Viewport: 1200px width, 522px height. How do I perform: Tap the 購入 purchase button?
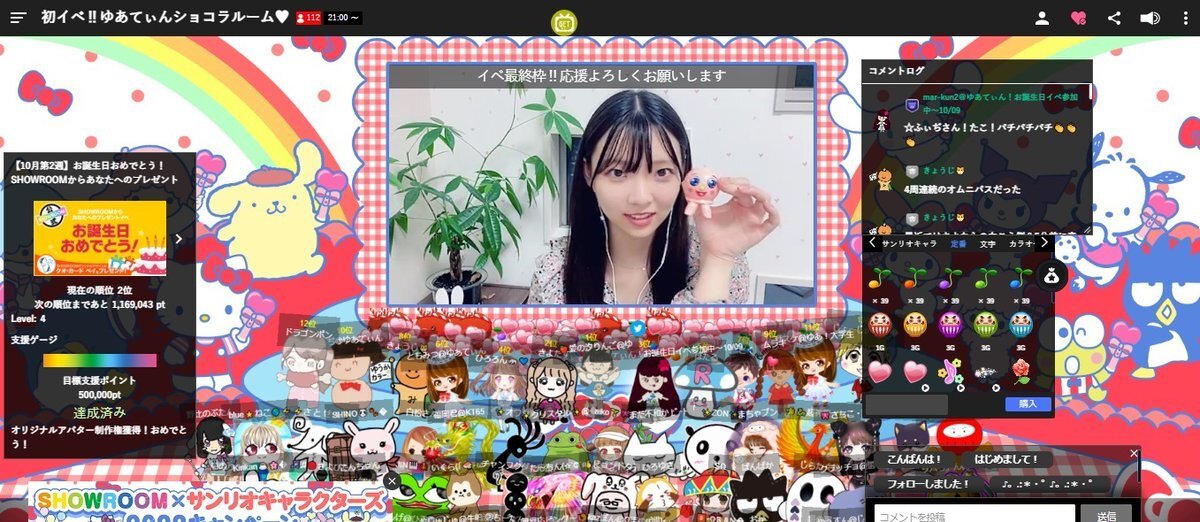1028,404
